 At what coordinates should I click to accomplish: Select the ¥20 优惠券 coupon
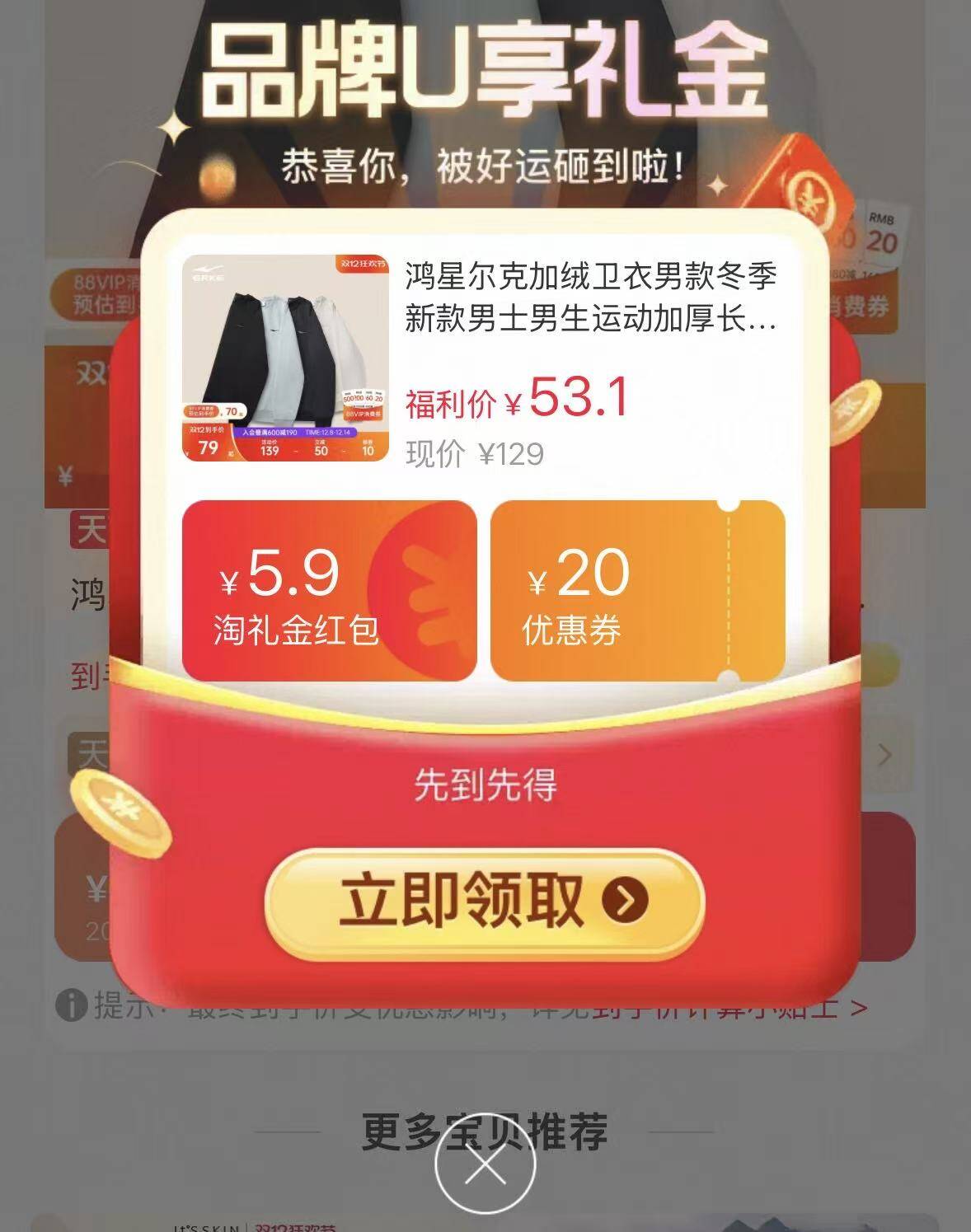click(637, 591)
